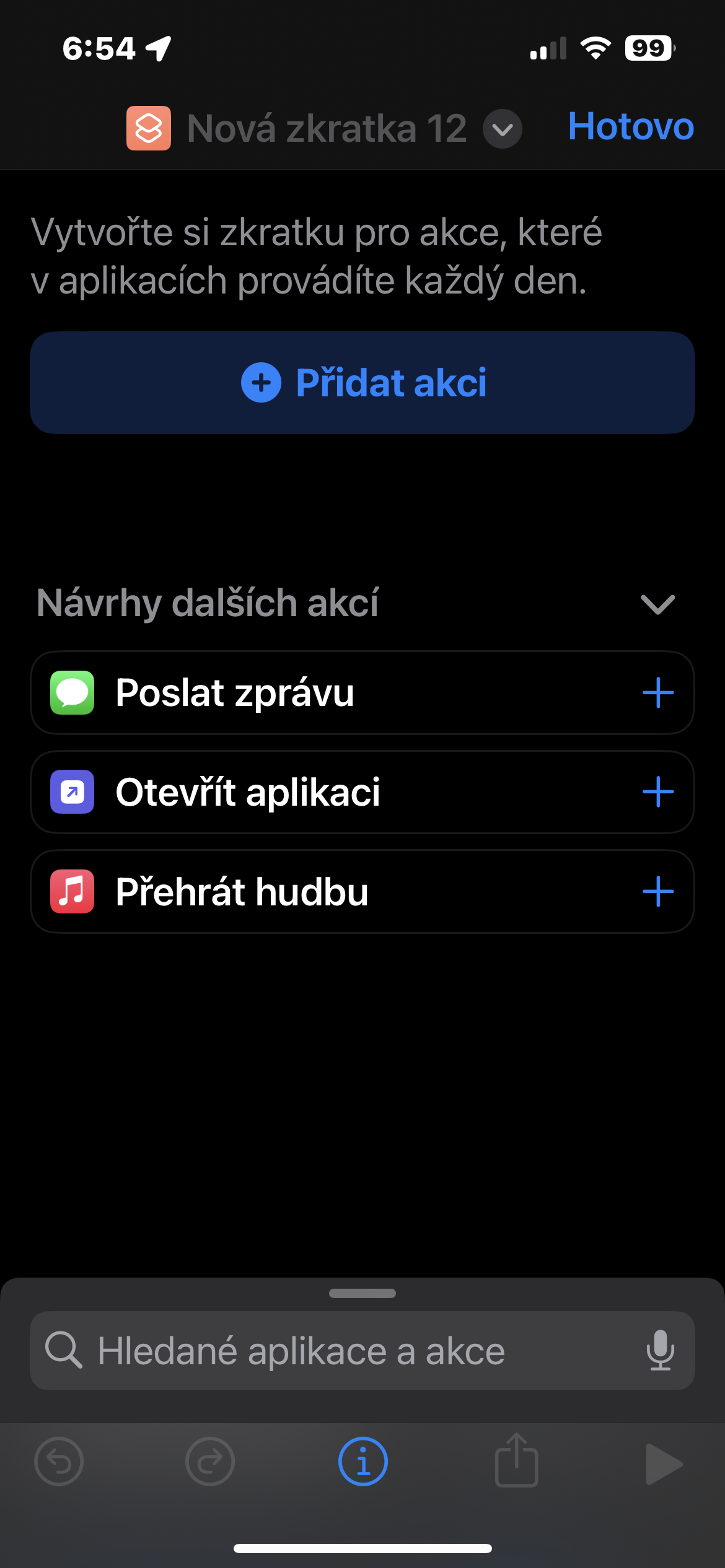The width and height of the screenshot is (725, 1568).
Task: Collapse the Návrhy dalších akcí section
Action: pos(657,604)
